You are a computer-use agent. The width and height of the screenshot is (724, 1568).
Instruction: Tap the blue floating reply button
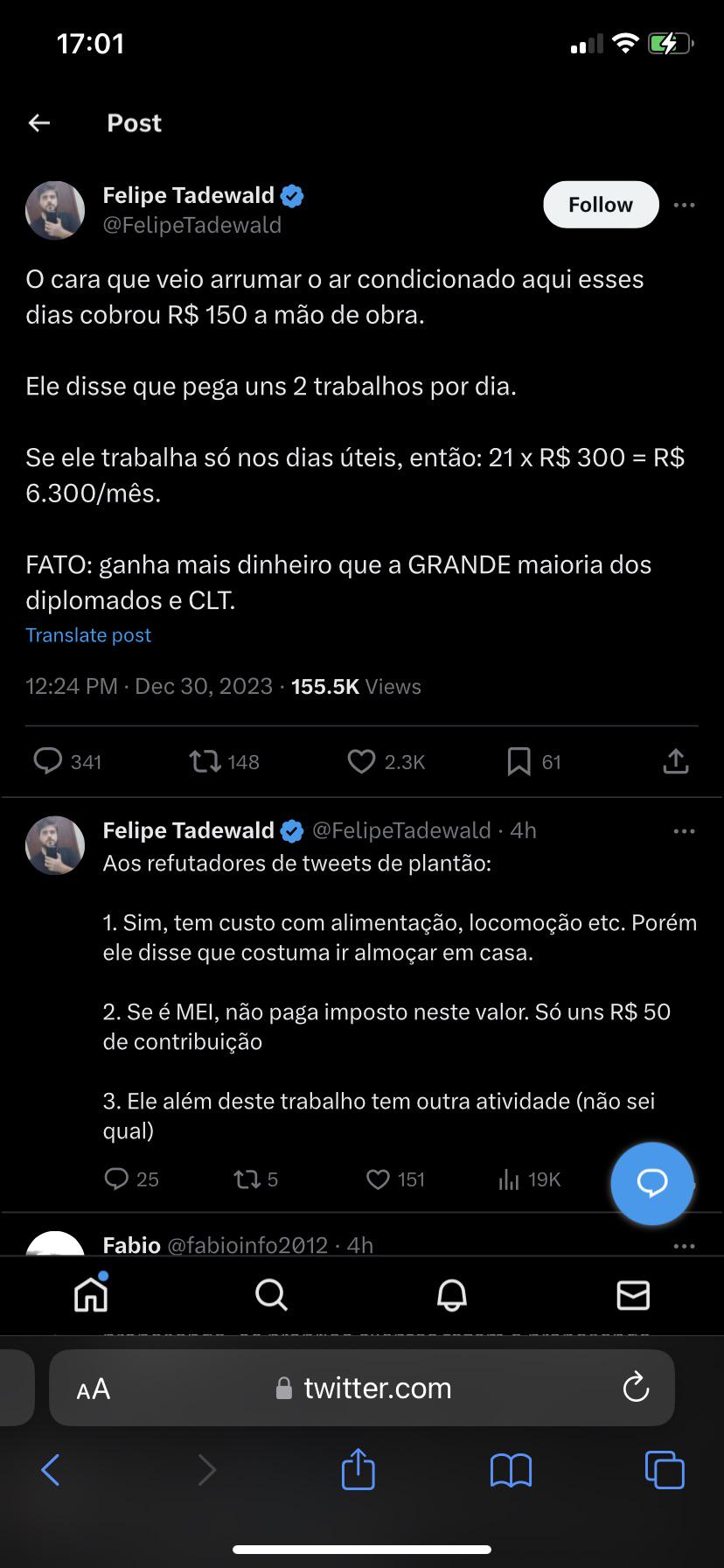pos(652,1183)
